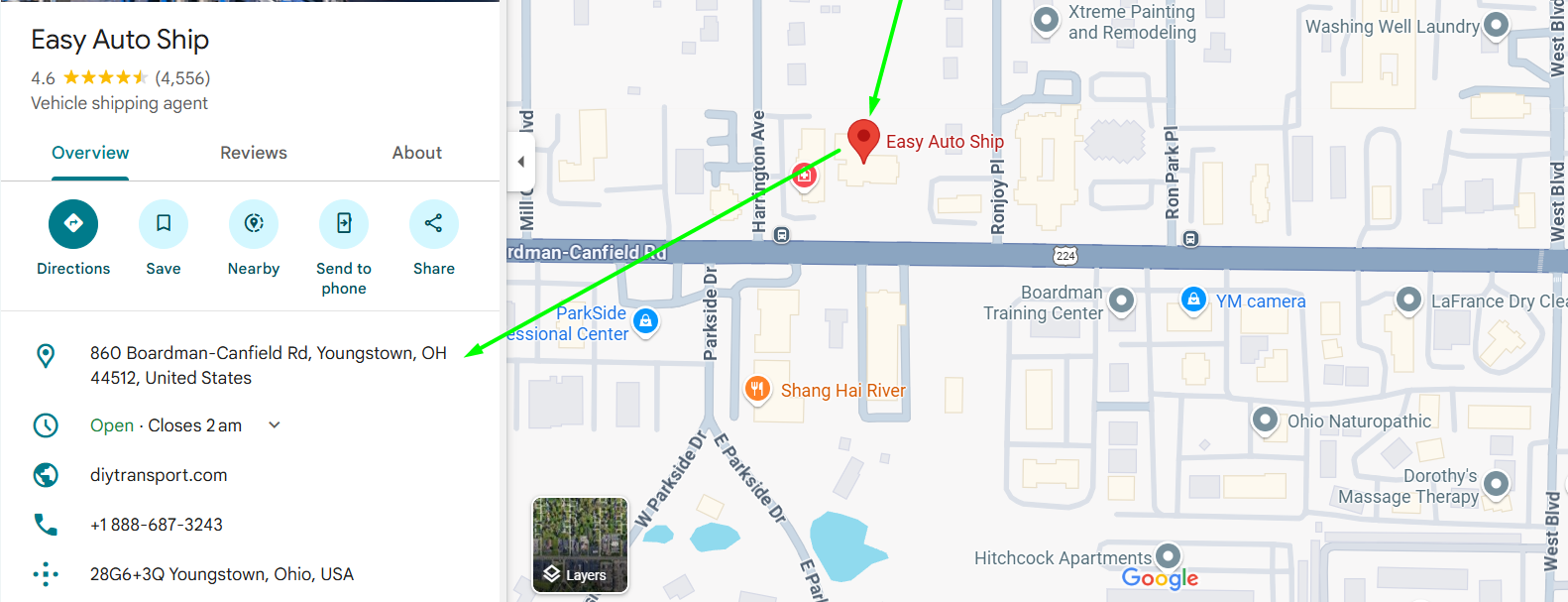Get directions to Easy Auto Ship
The image size is (1568, 602).
(73, 225)
